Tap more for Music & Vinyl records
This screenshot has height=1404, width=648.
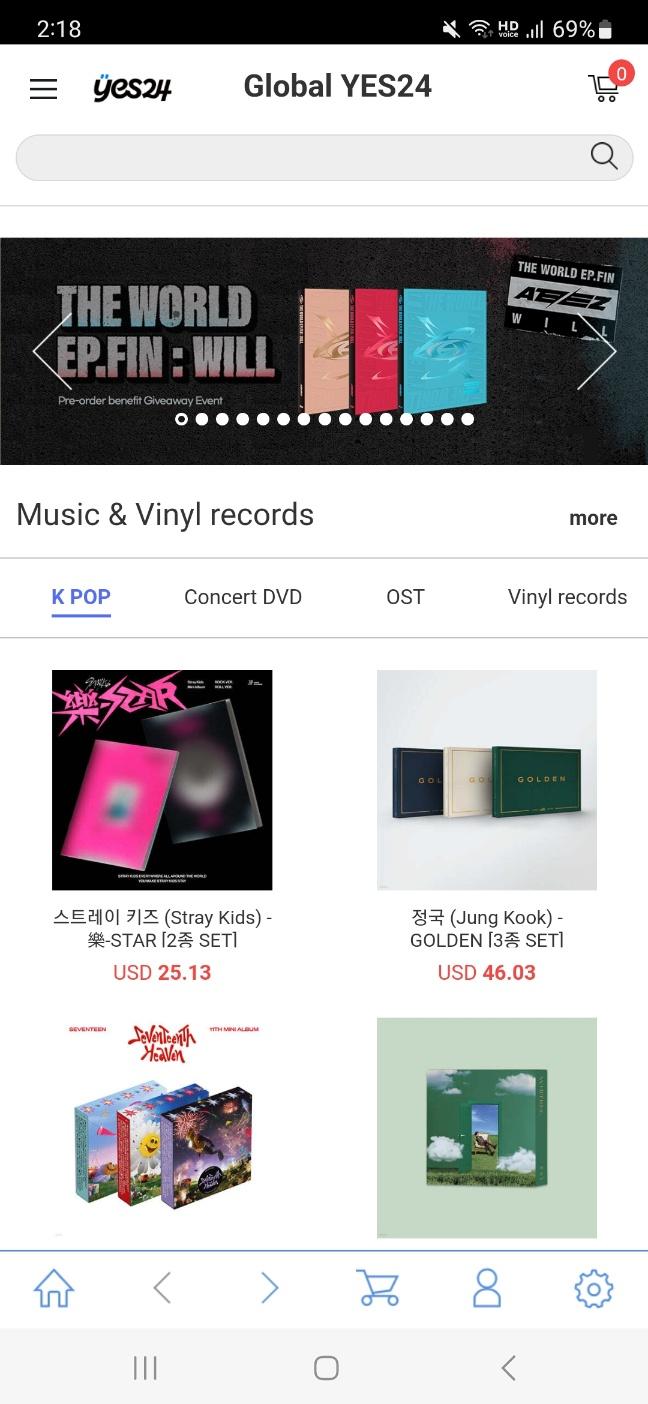[593, 518]
